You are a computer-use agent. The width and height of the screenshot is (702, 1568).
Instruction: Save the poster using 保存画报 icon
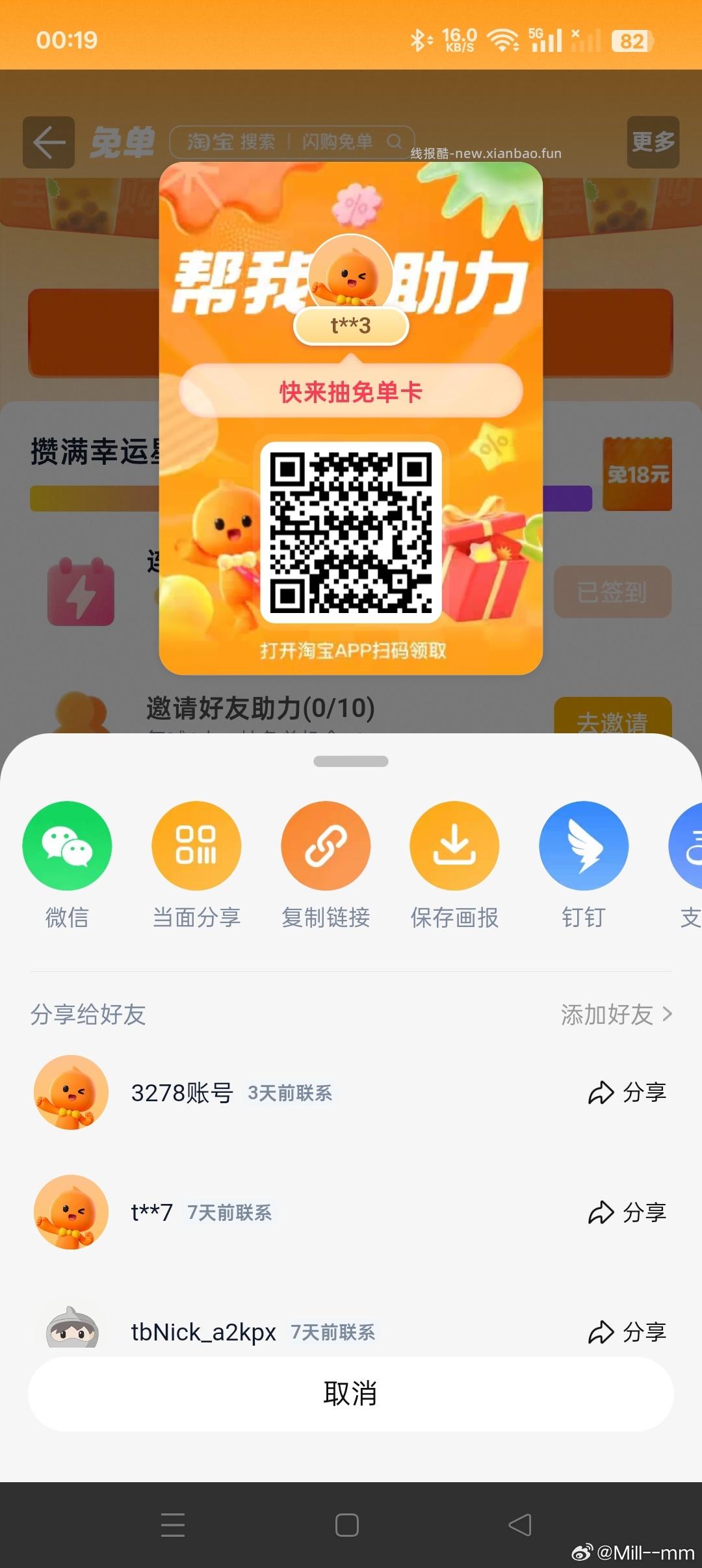click(x=454, y=845)
